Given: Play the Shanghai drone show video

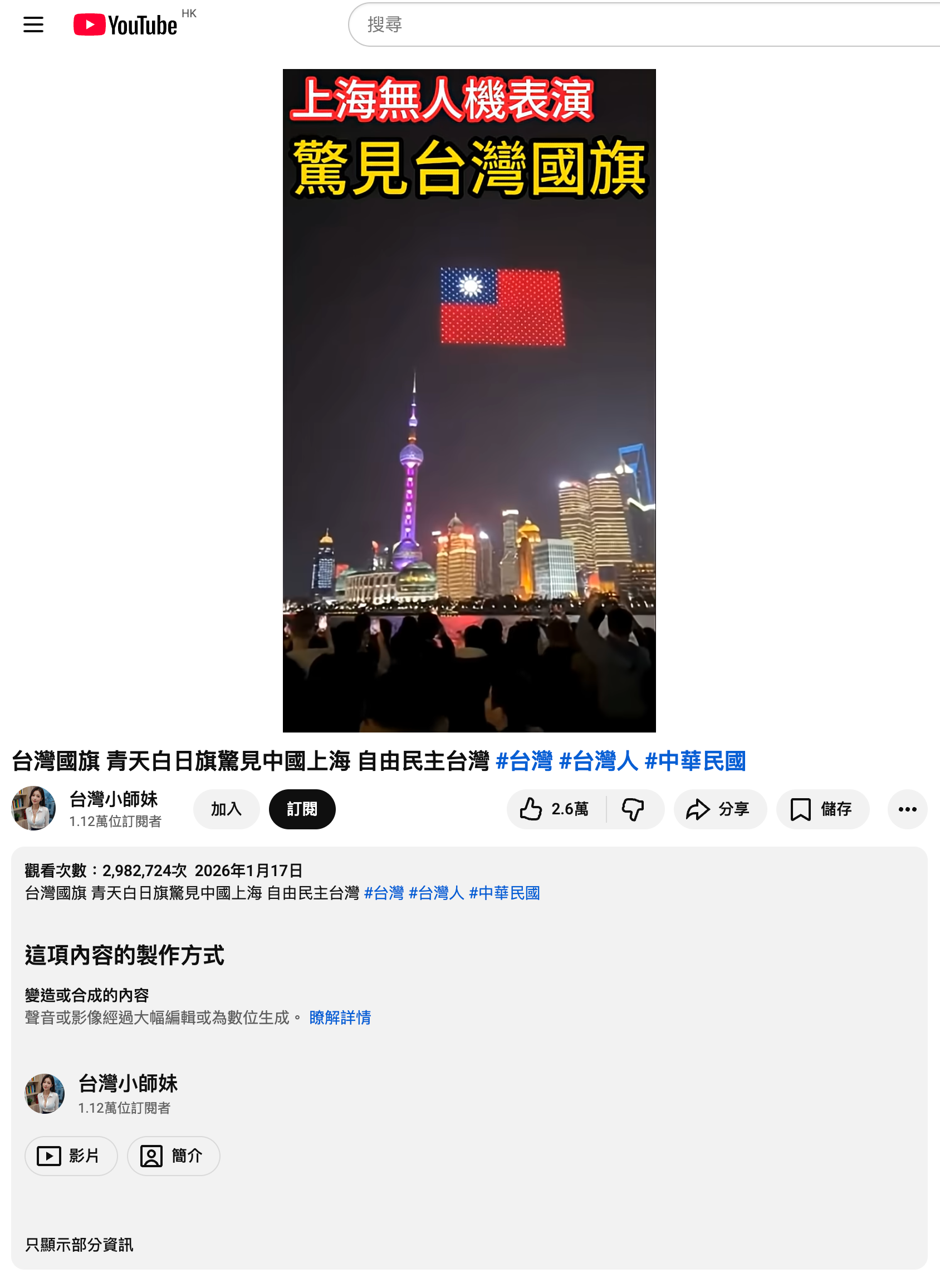Looking at the screenshot, I should point(469,400).
